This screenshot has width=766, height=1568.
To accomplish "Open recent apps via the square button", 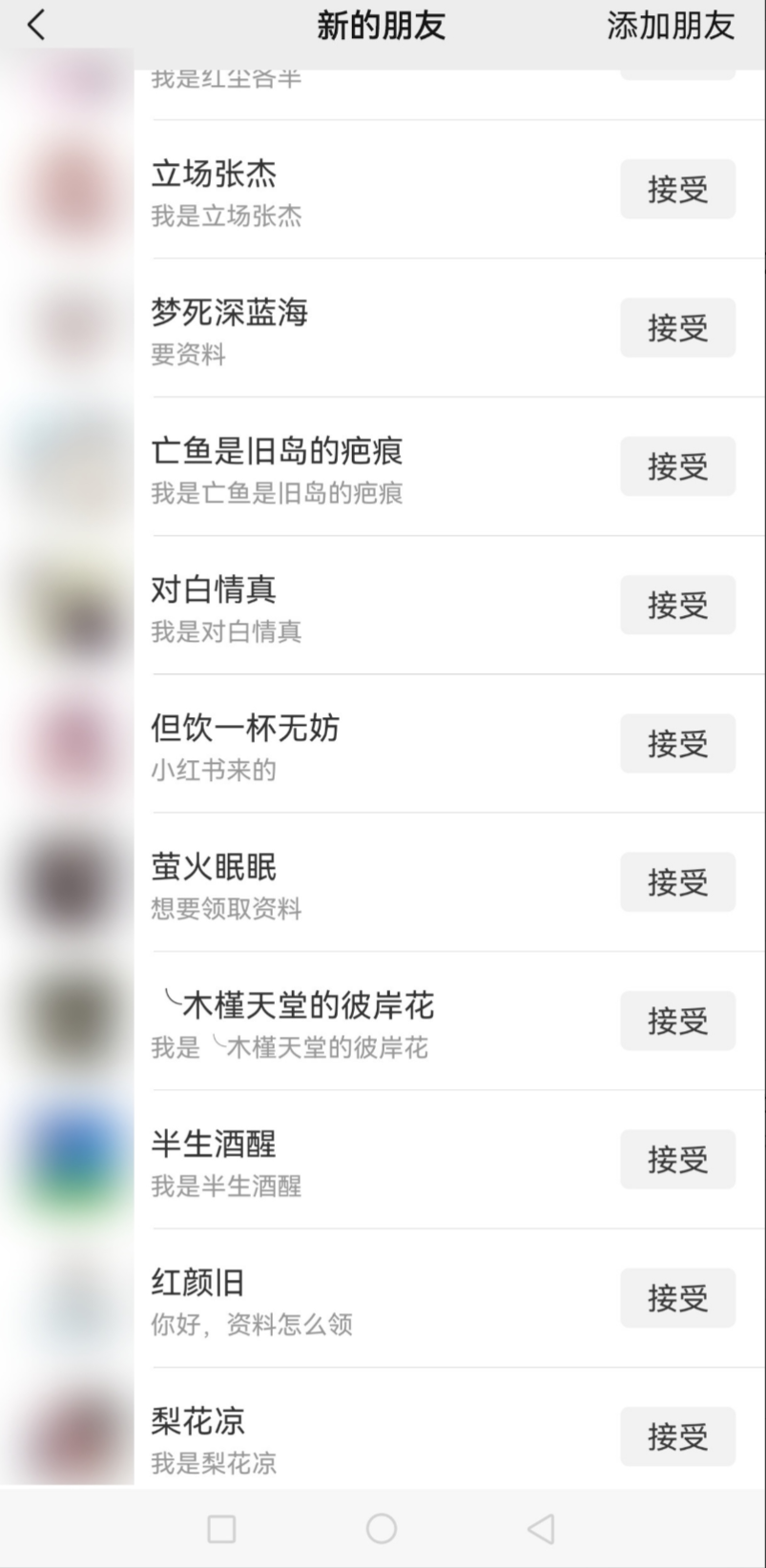I will click(221, 1529).
